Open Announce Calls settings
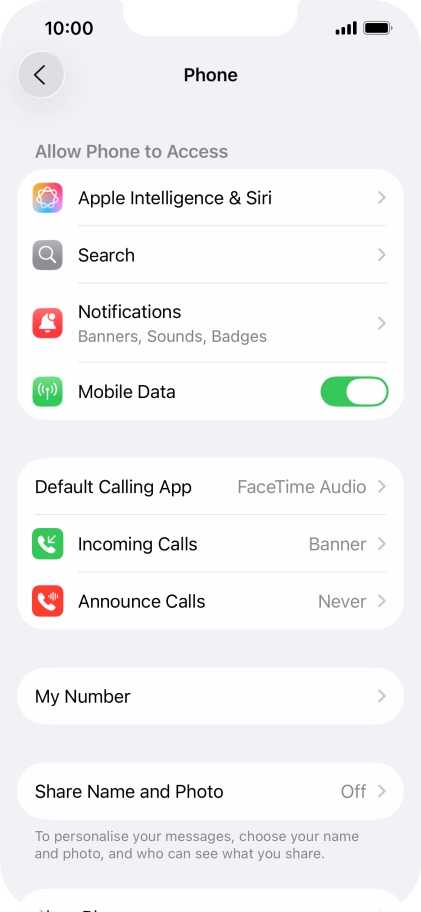Viewport: 421px width, 912px height. tap(210, 601)
